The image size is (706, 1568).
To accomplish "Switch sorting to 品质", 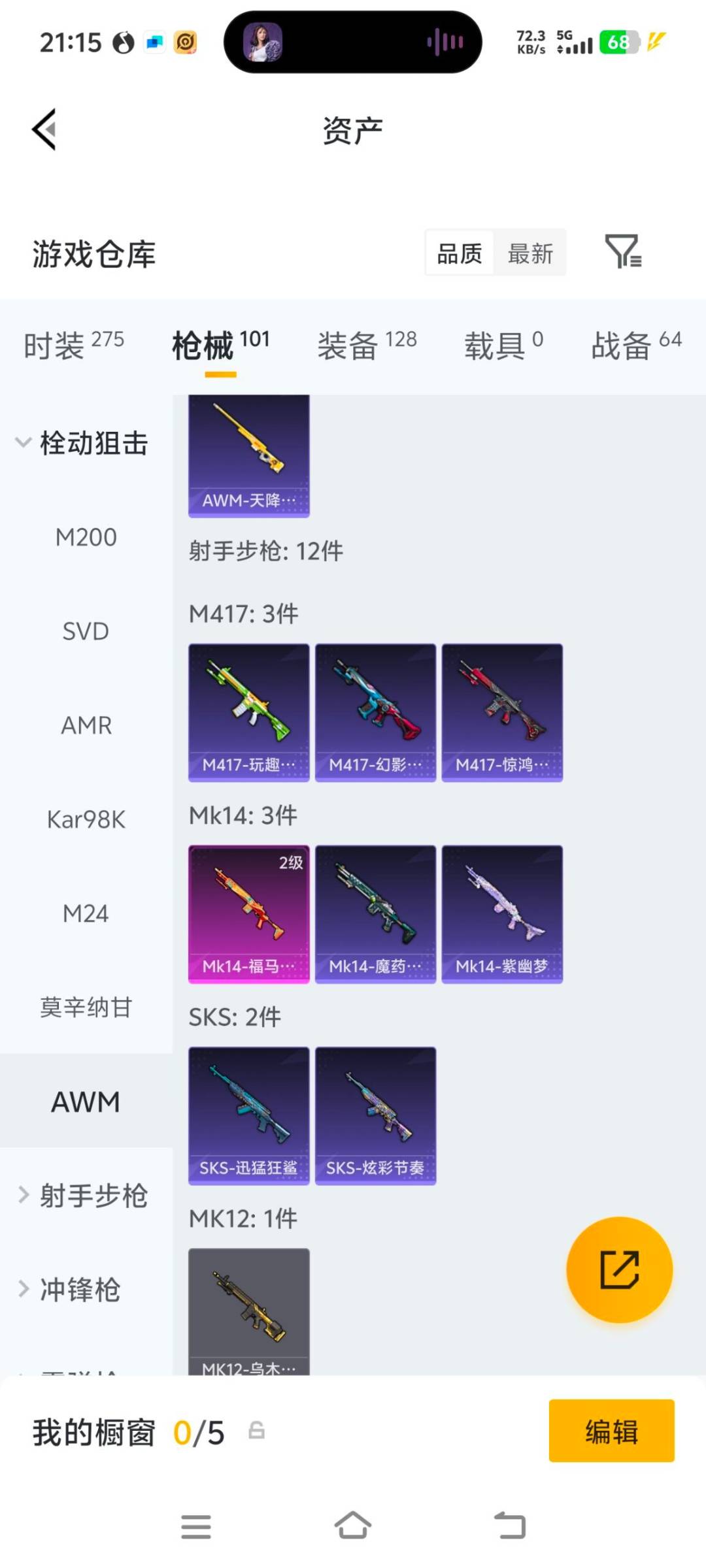I will coord(458,253).
